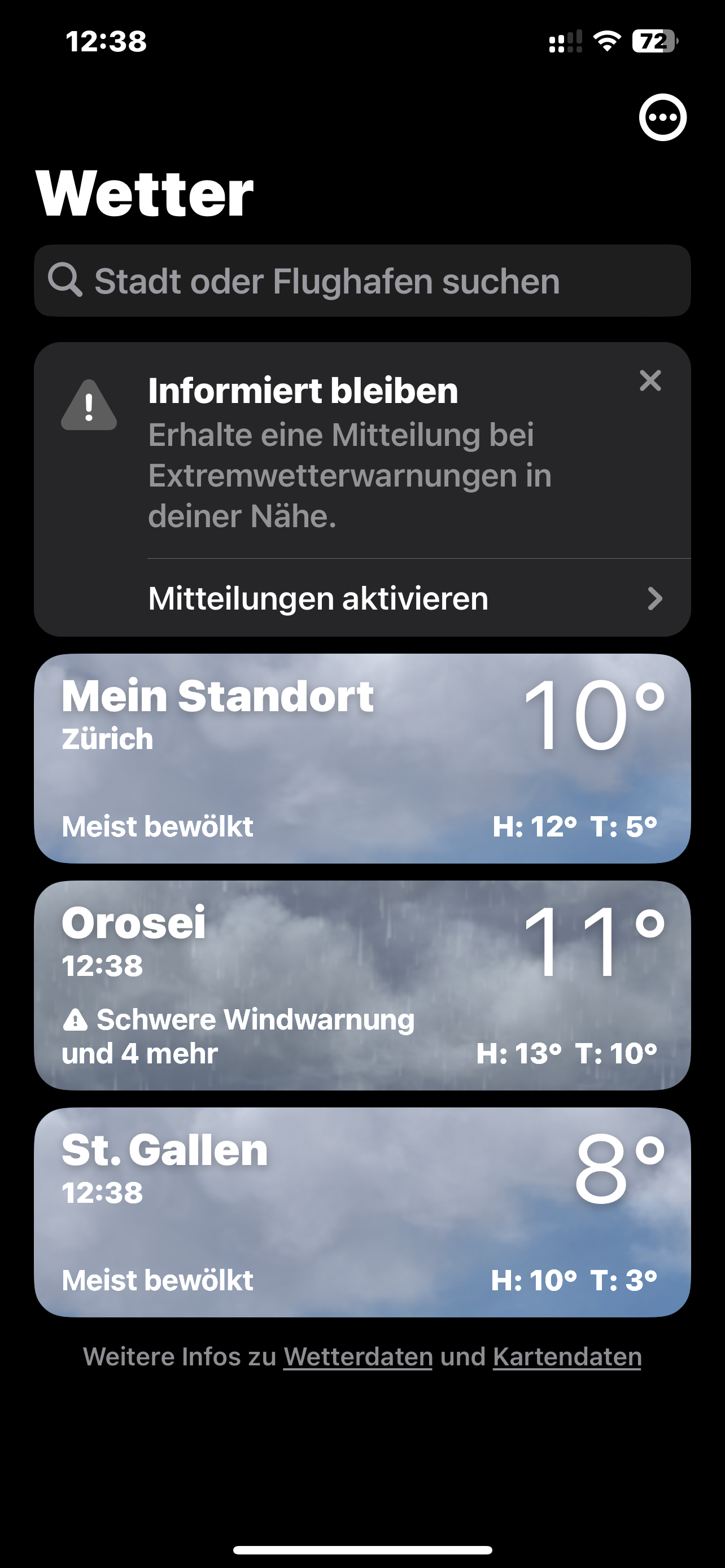Viewport: 725px width, 1568px height.
Task: Open the more options ellipsis menu
Action: [x=662, y=117]
